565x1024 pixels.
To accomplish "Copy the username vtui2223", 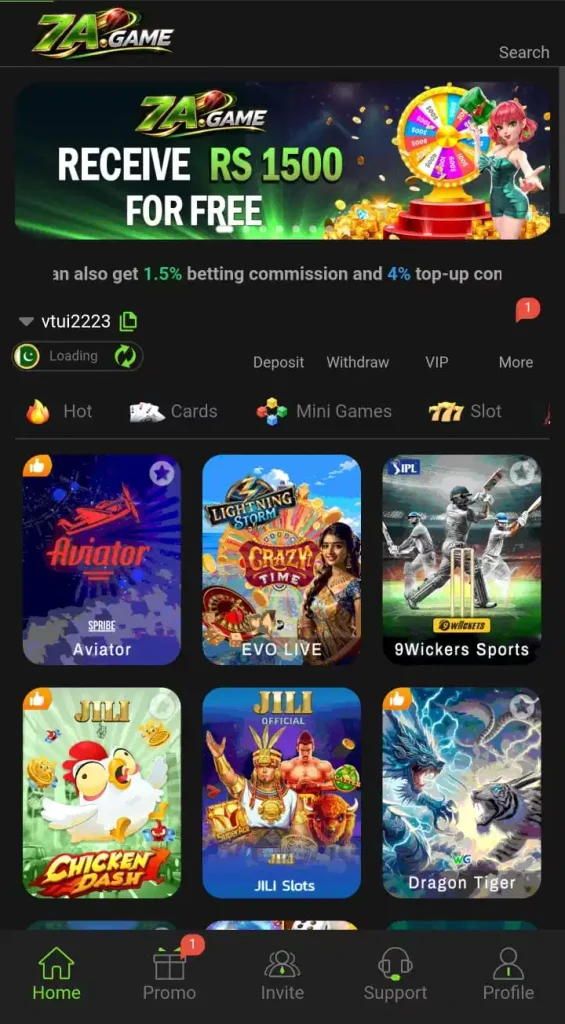I will pos(129,321).
